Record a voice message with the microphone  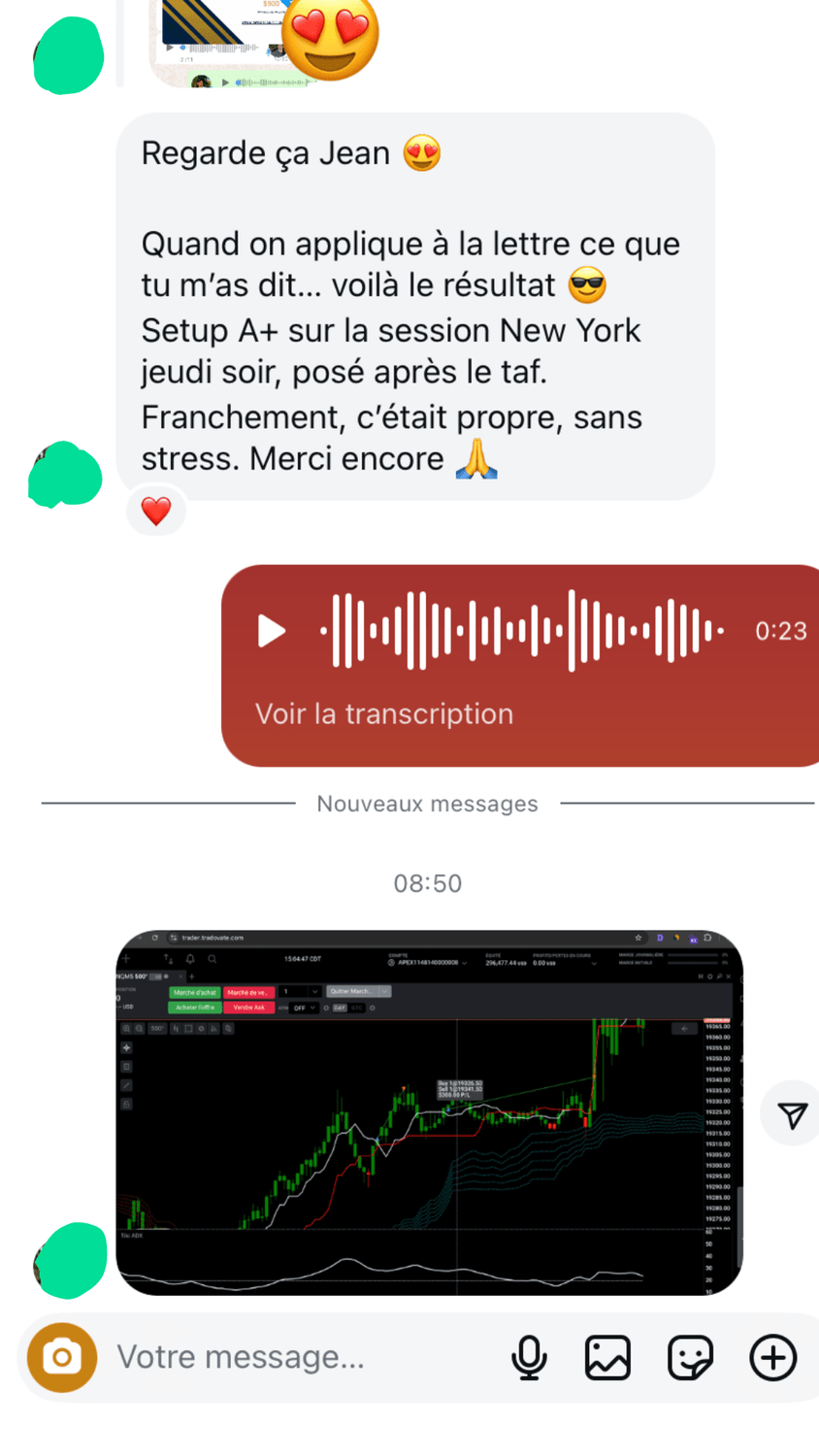pos(529,1357)
